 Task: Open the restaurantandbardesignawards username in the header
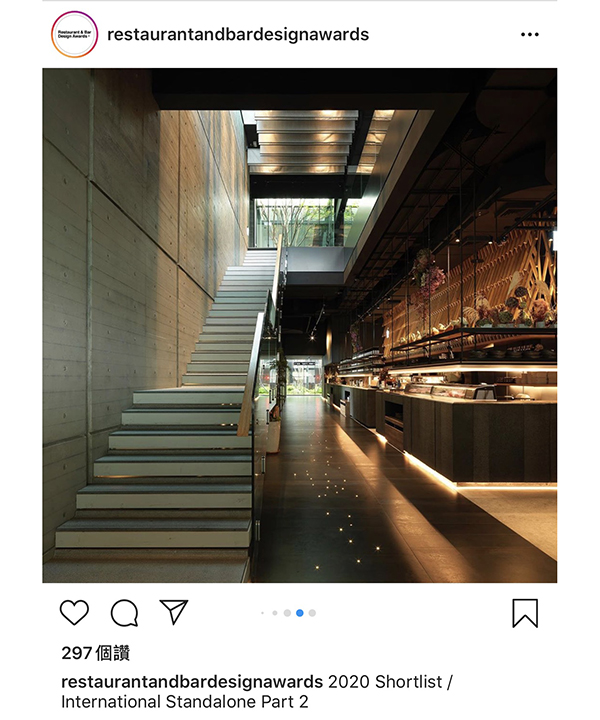[238, 35]
